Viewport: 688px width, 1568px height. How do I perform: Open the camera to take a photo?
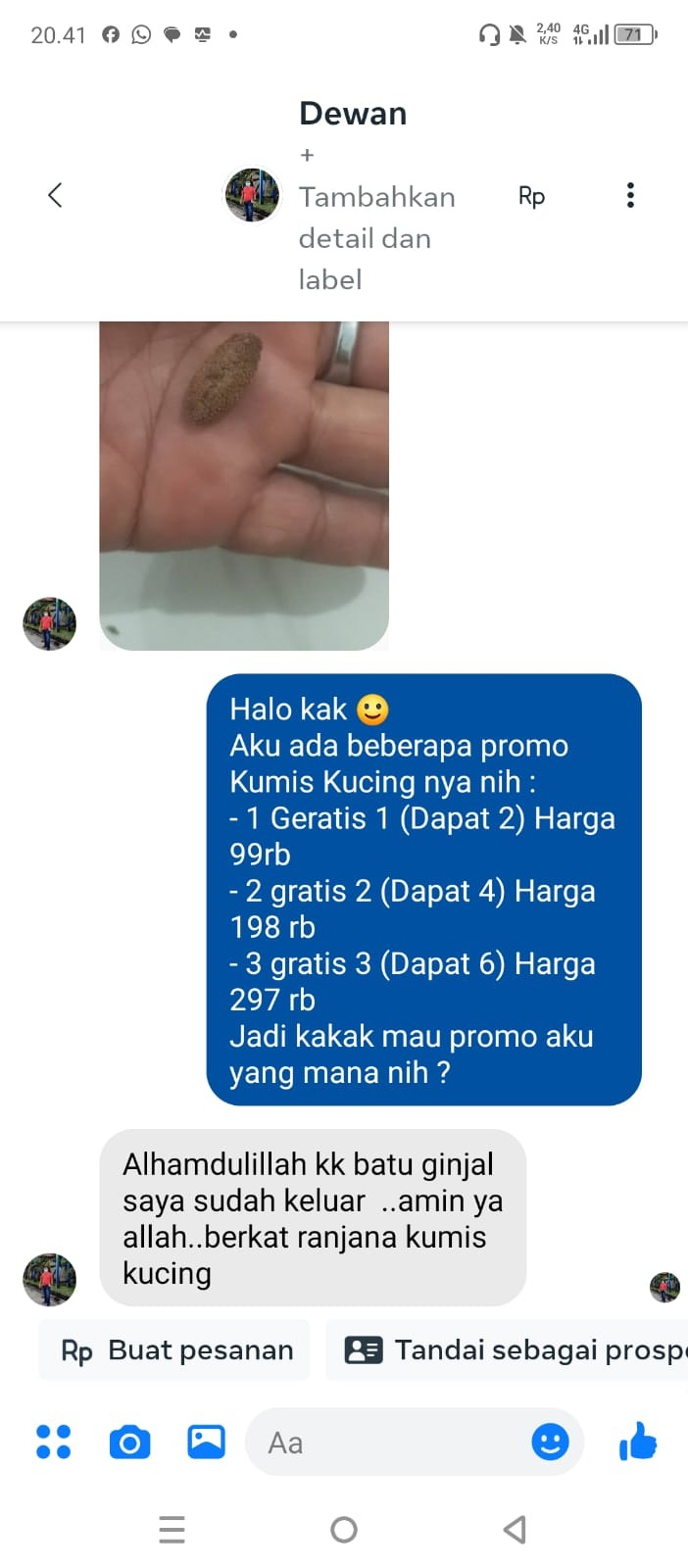pos(129,1443)
